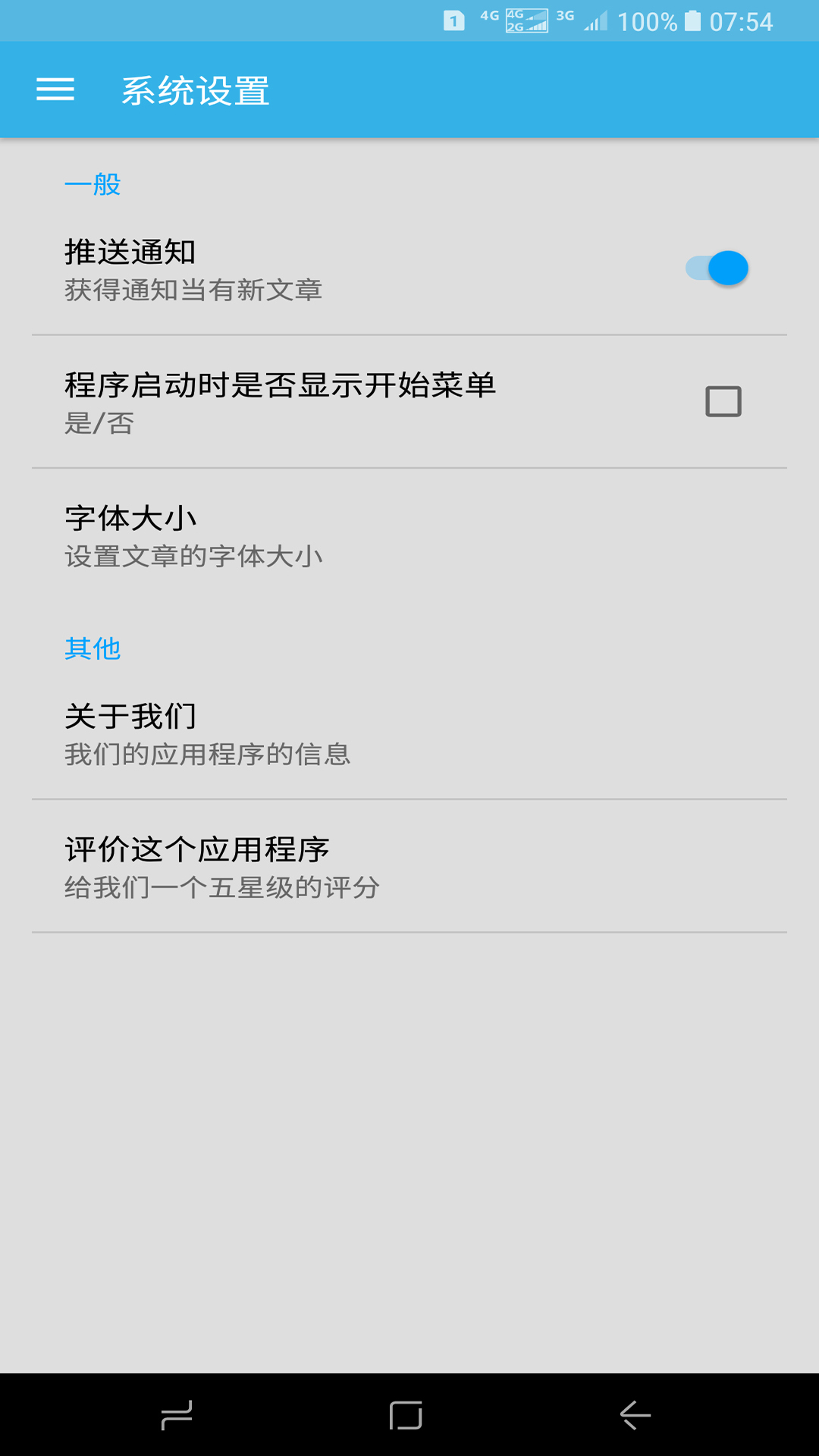The height and width of the screenshot is (1456, 819).
Task: Open the hamburger drawer menu
Action: click(x=55, y=89)
